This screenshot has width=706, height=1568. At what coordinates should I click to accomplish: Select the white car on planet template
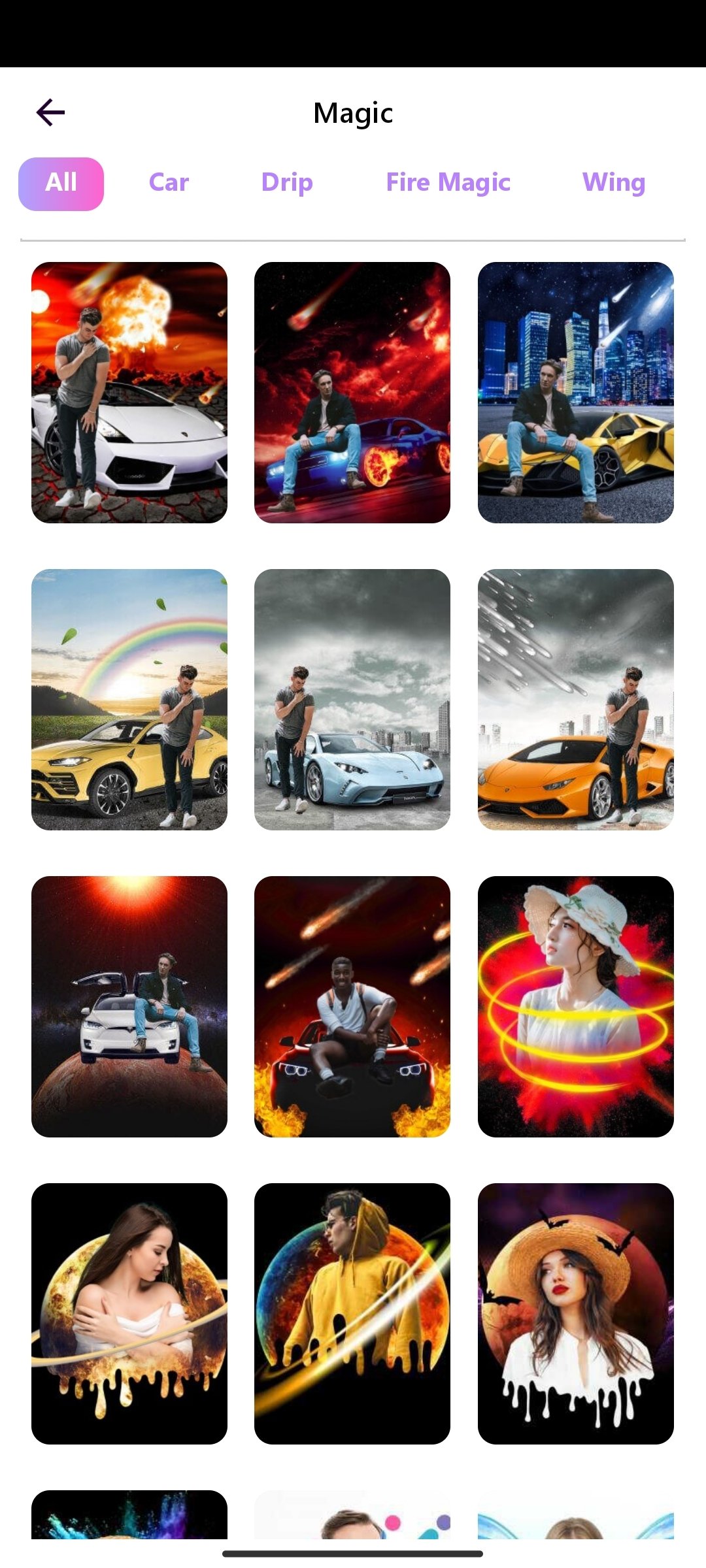tap(129, 1006)
